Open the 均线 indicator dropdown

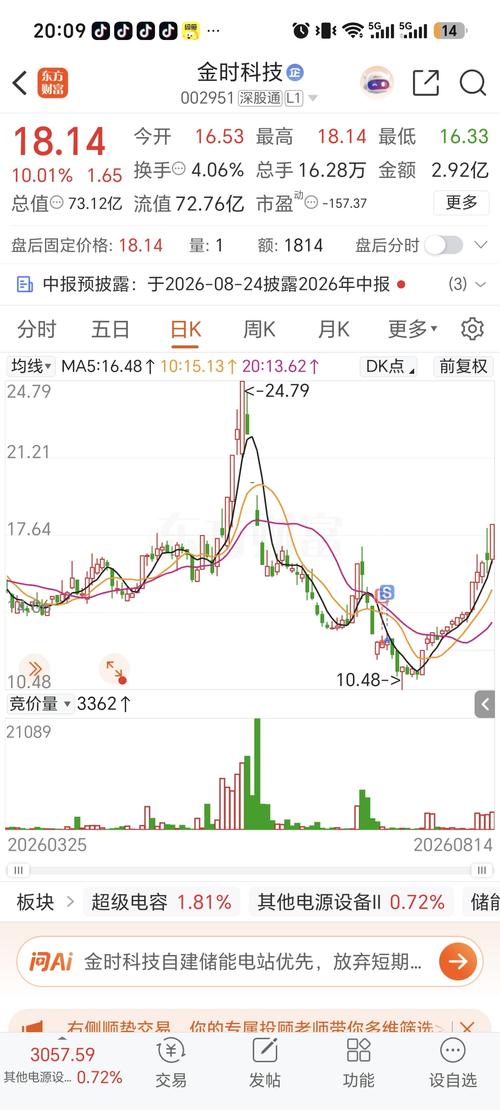[x=31, y=366]
